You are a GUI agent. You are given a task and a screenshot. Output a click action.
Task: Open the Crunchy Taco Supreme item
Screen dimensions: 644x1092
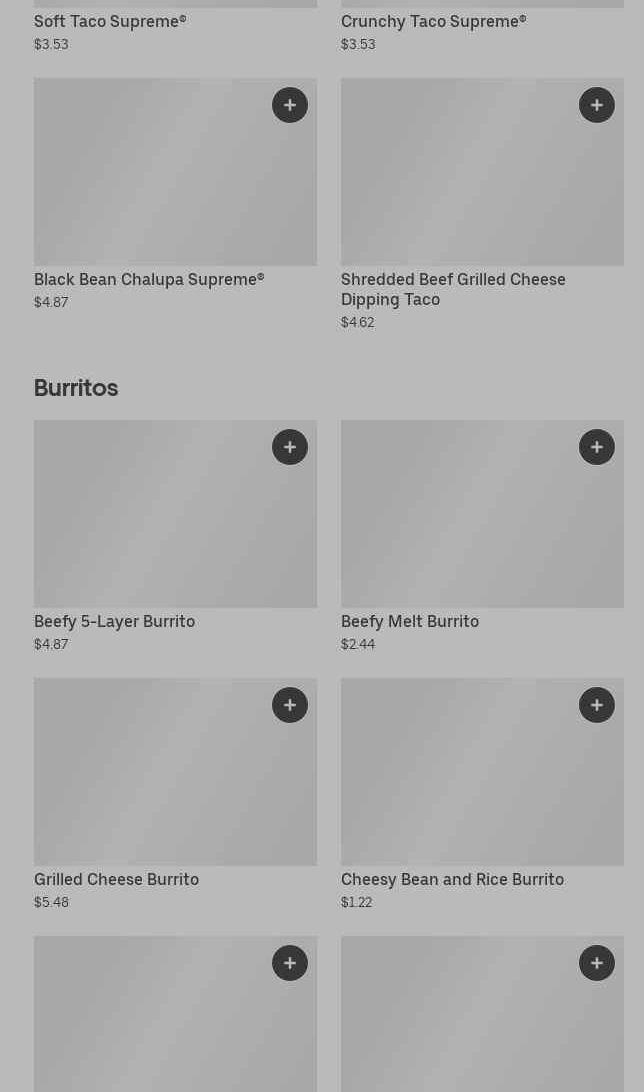(482, 26)
